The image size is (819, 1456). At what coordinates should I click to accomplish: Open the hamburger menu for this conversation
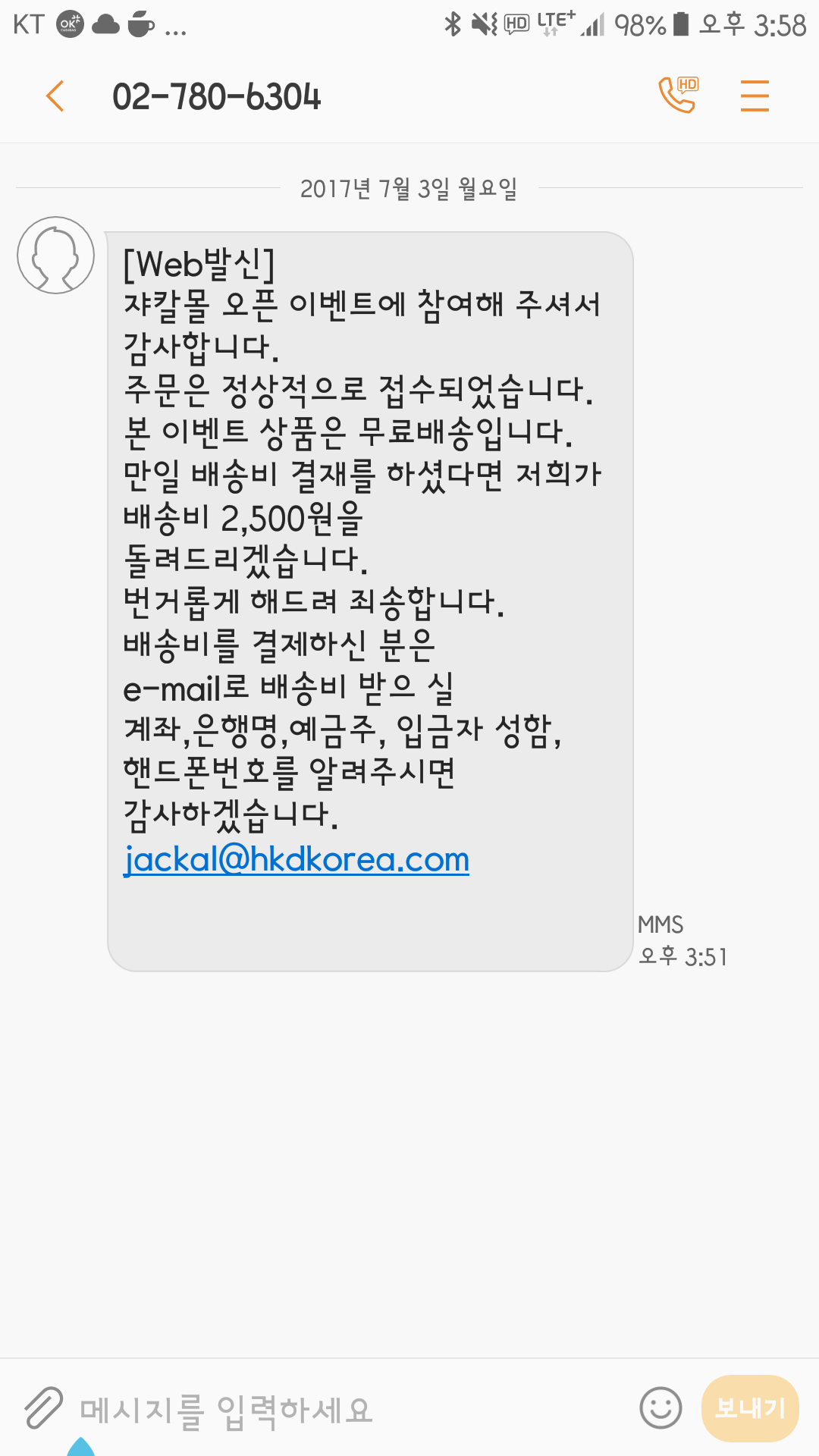[755, 96]
